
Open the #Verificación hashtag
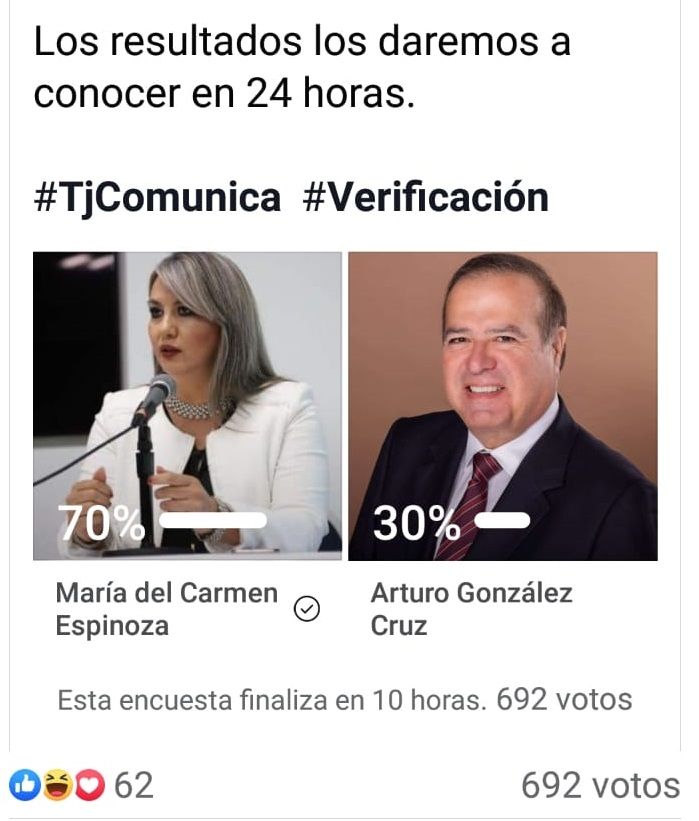coord(425,197)
